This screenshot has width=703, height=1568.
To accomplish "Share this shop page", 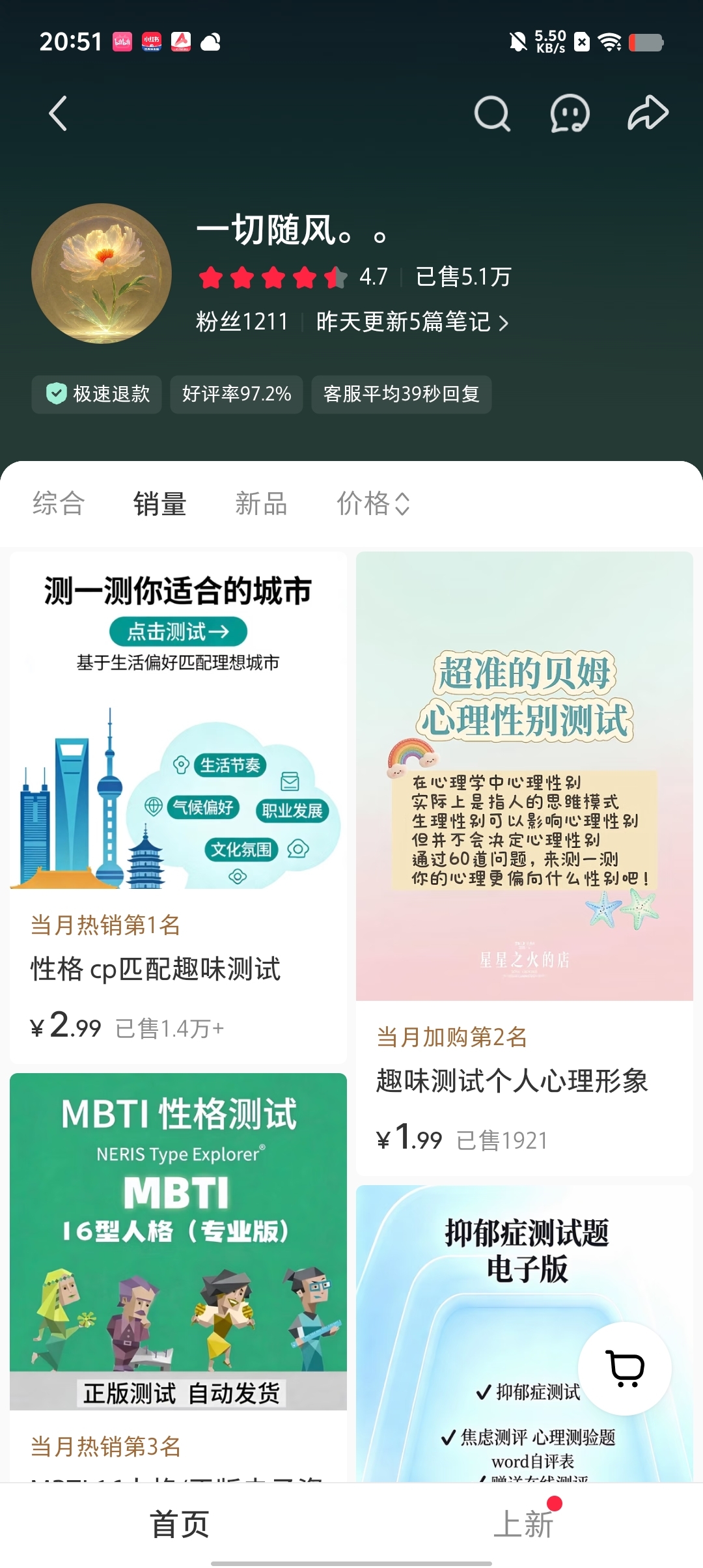I will [648, 113].
